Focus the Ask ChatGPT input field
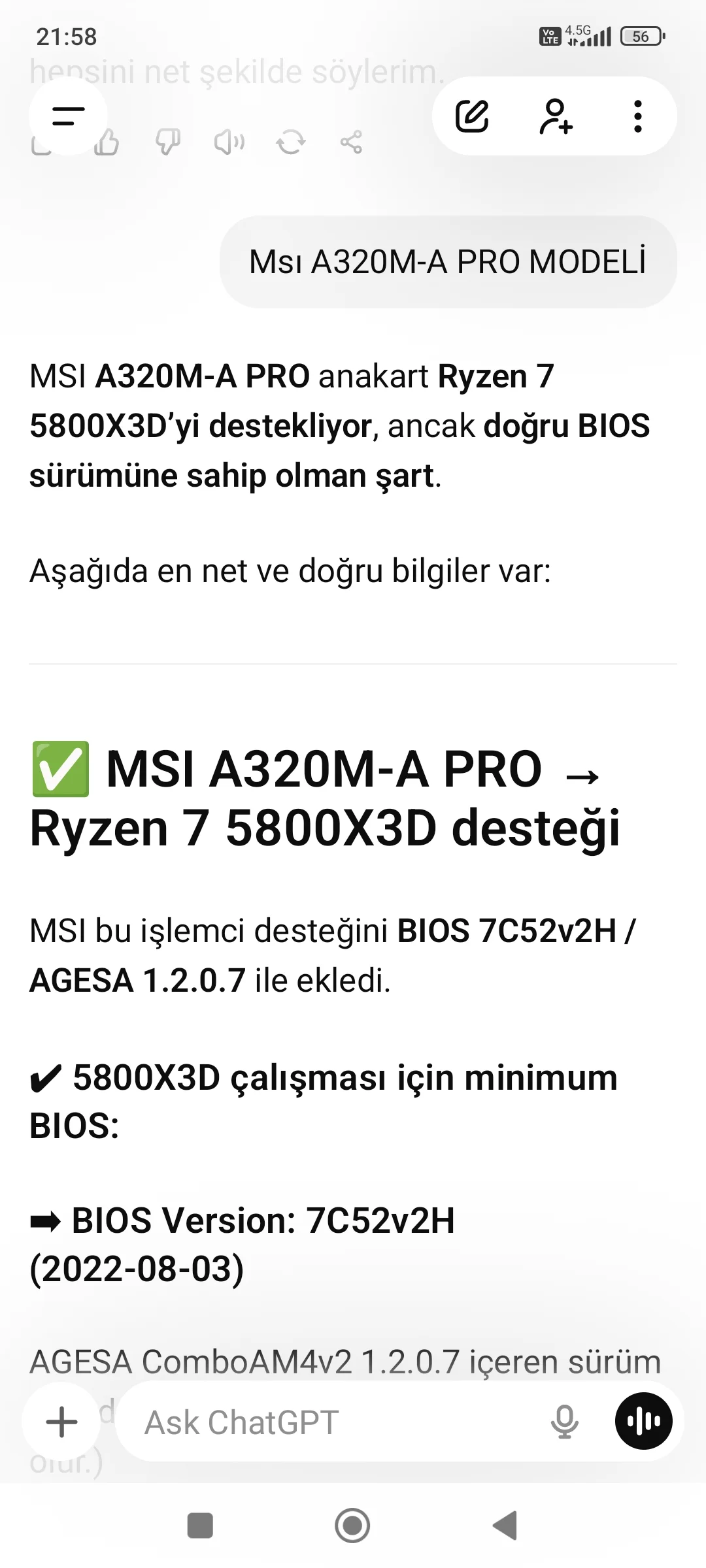This screenshot has width=706, height=1568. (327, 1422)
